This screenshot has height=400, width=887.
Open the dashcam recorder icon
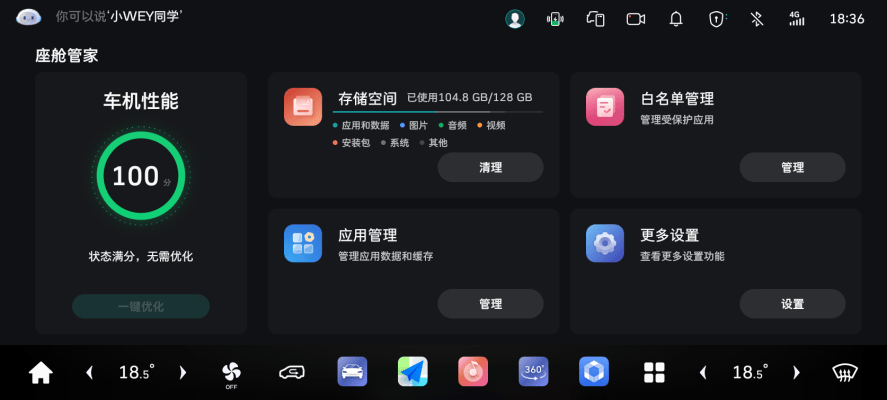point(635,19)
